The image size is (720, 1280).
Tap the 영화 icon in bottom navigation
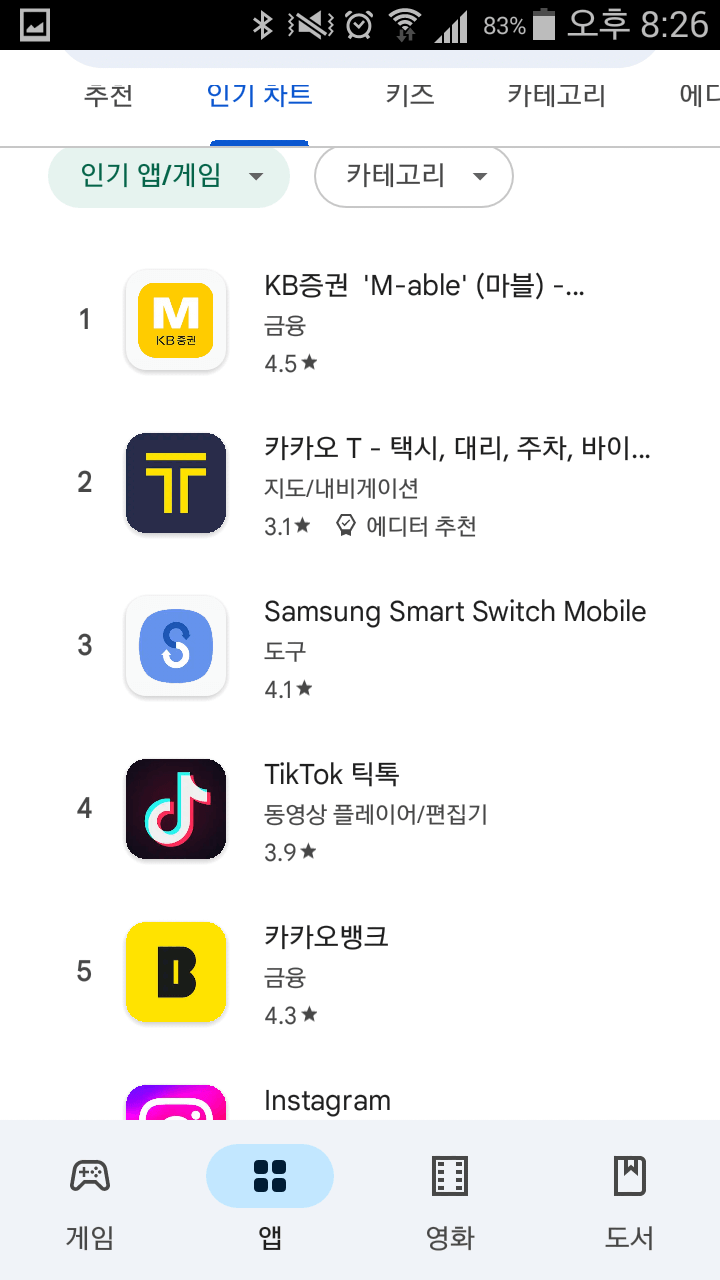point(449,1177)
